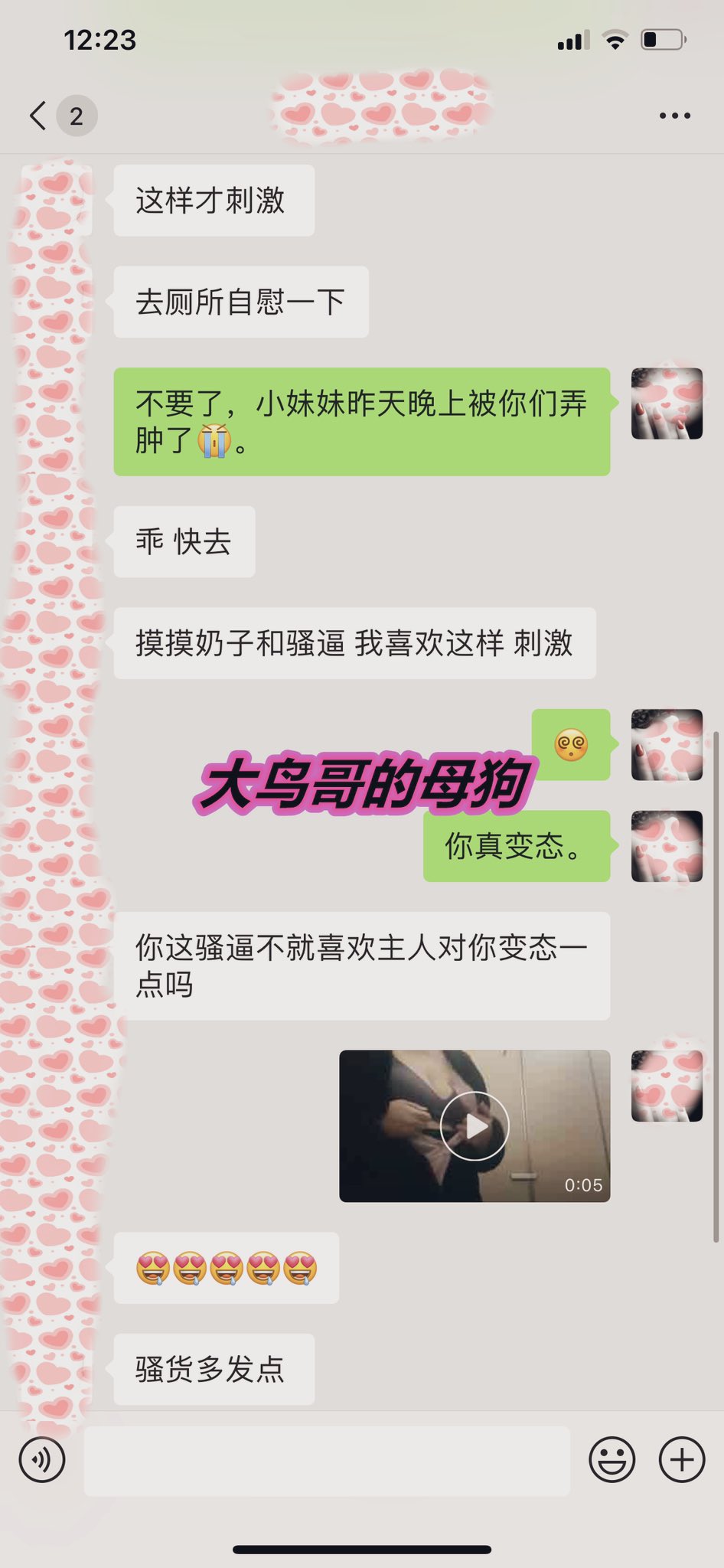Open the plus attachments menu
Viewport: 724px width, 1568px height.
click(x=681, y=1460)
